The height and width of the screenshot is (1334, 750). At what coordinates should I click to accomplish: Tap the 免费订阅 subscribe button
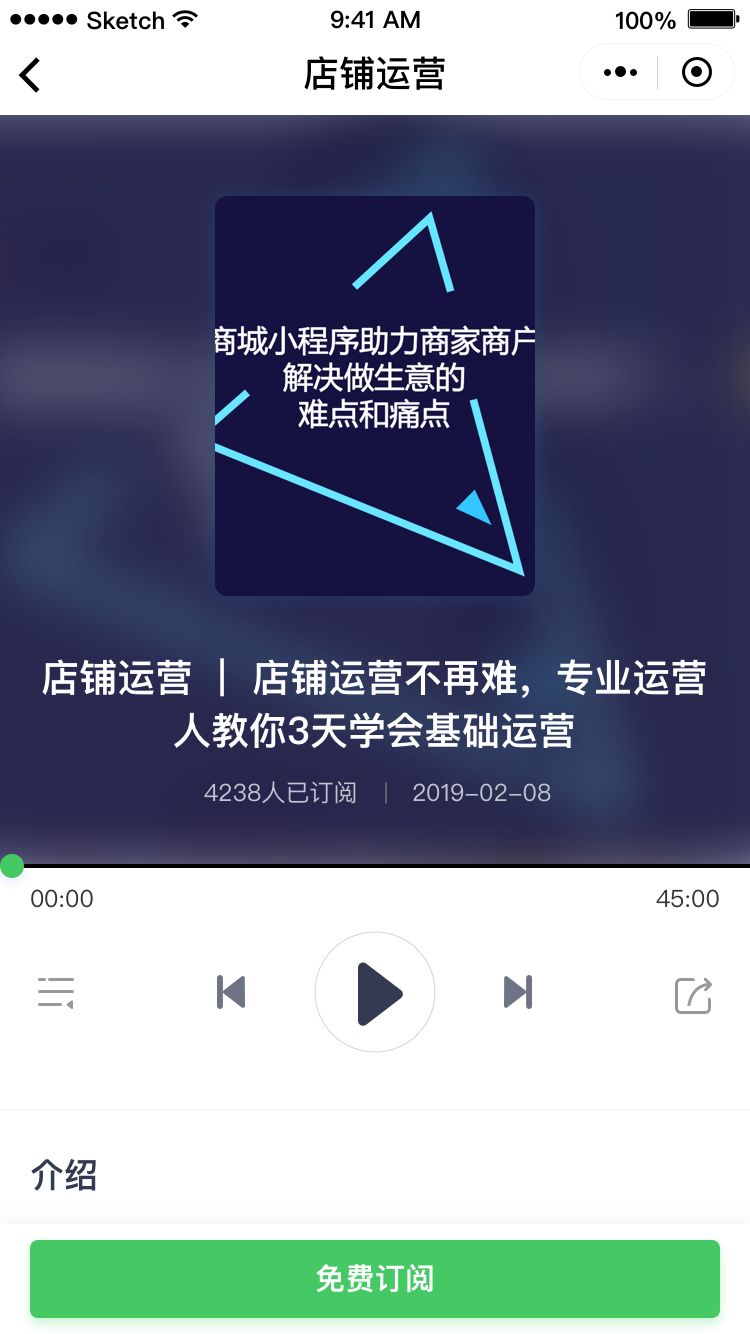(x=375, y=1279)
